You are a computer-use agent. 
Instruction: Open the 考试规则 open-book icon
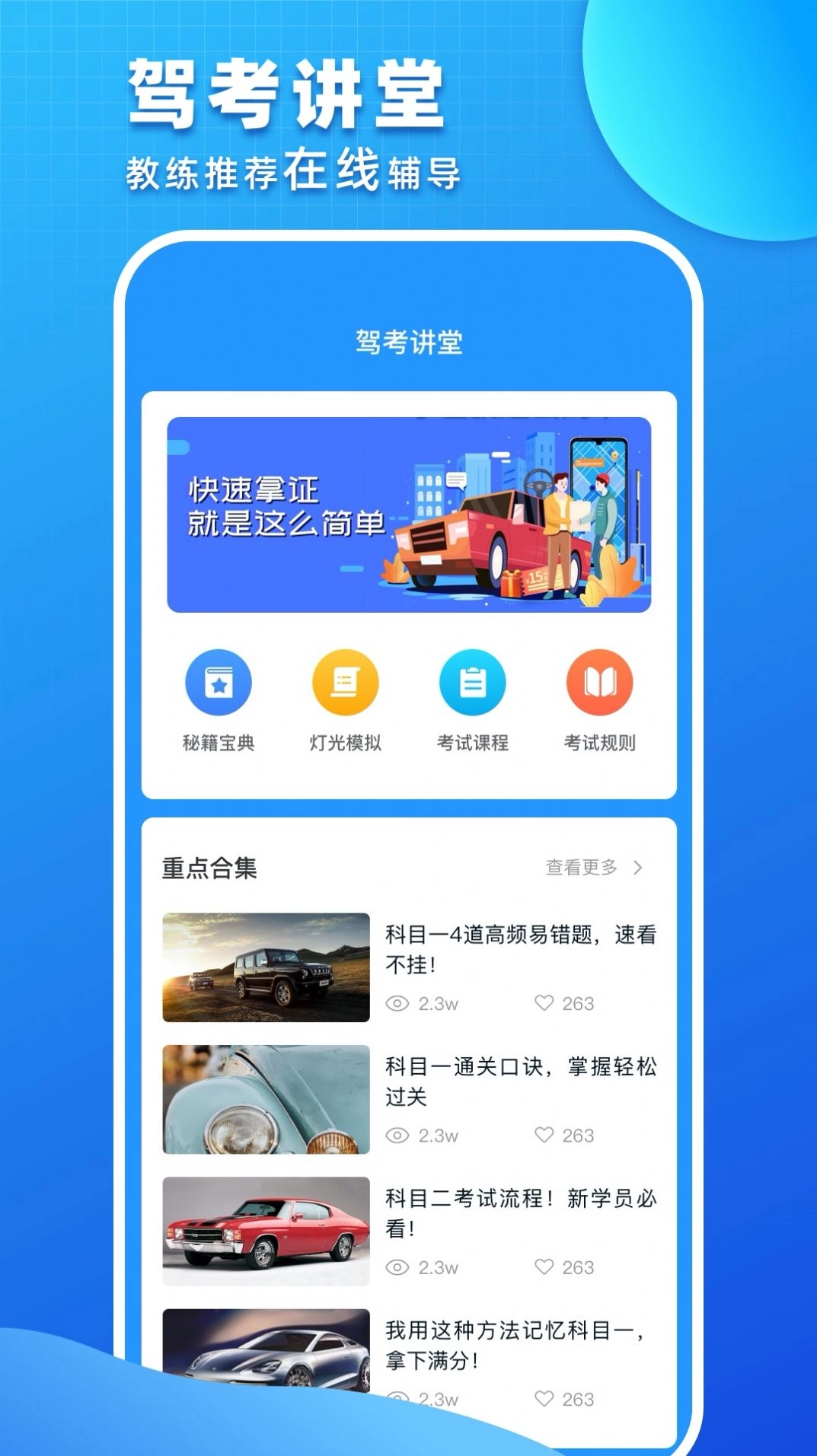point(600,683)
